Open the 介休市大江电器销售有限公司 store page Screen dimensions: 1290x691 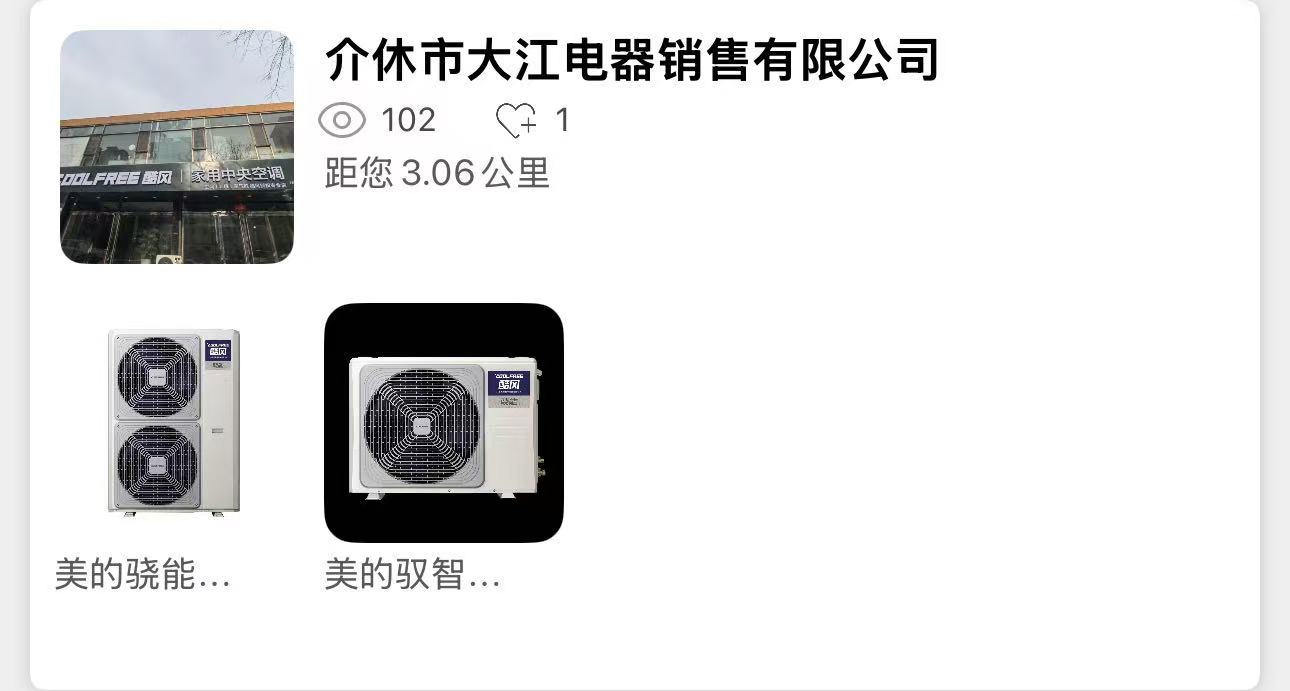click(x=632, y=60)
